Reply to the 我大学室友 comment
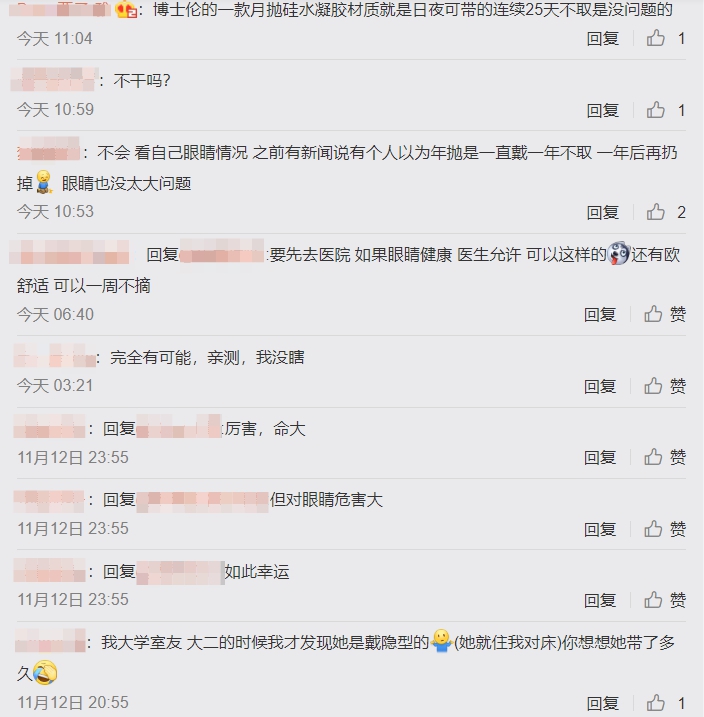The width and height of the screenshot is (704, 717). click(x=602, y=703)
